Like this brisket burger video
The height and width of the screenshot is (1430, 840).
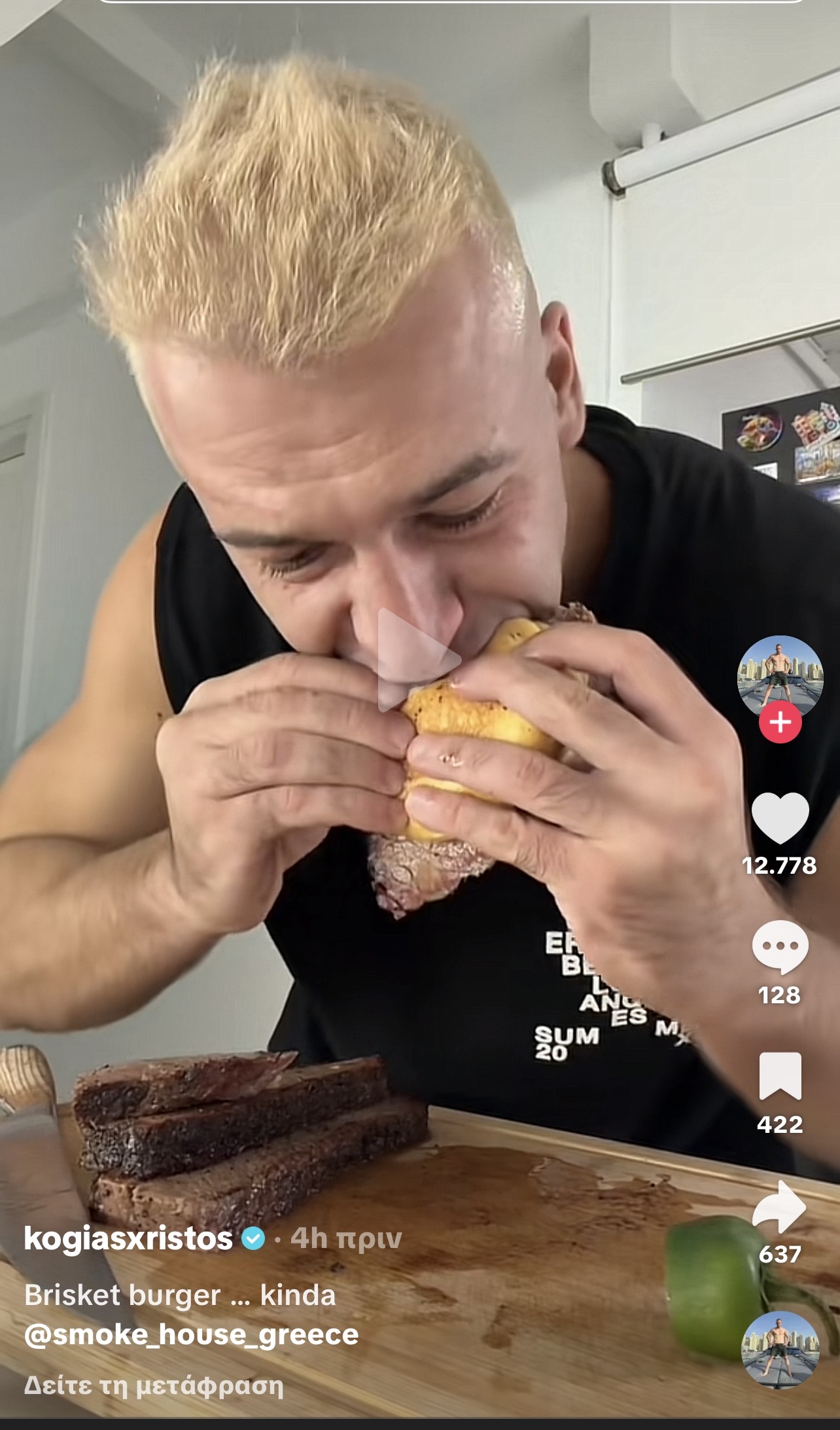pos(780,818)
